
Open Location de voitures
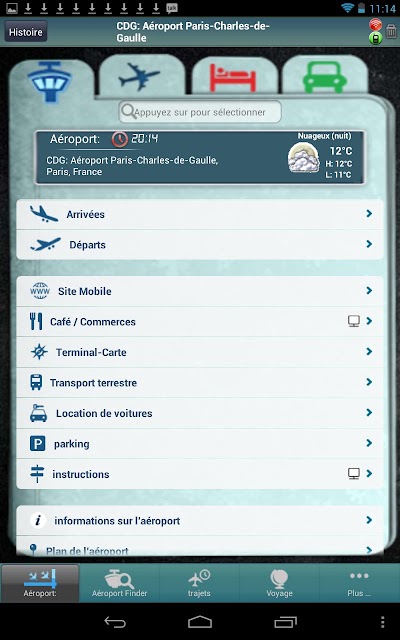pyautogui.click(x=200, y=413)
